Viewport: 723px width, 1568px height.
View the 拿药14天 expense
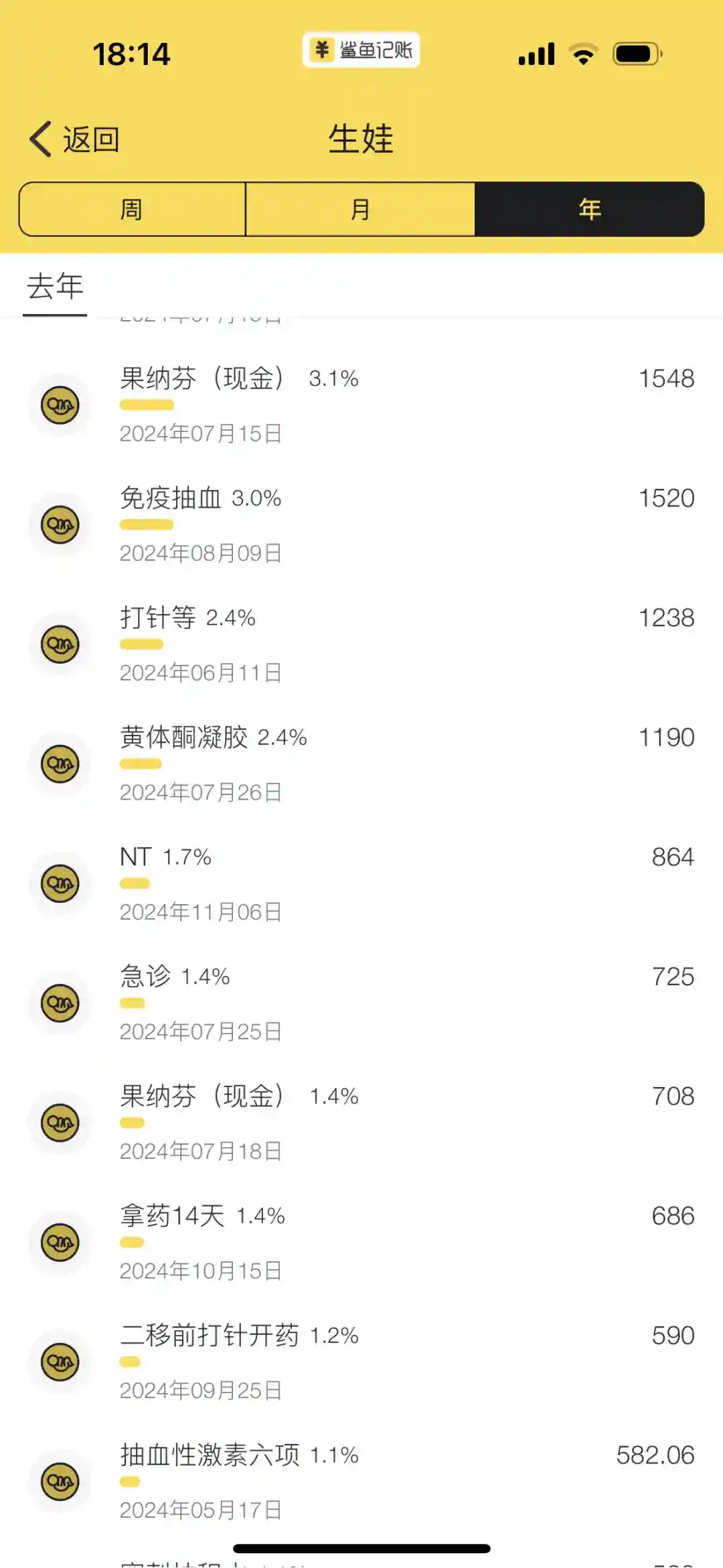click(x=361, y=1242)
